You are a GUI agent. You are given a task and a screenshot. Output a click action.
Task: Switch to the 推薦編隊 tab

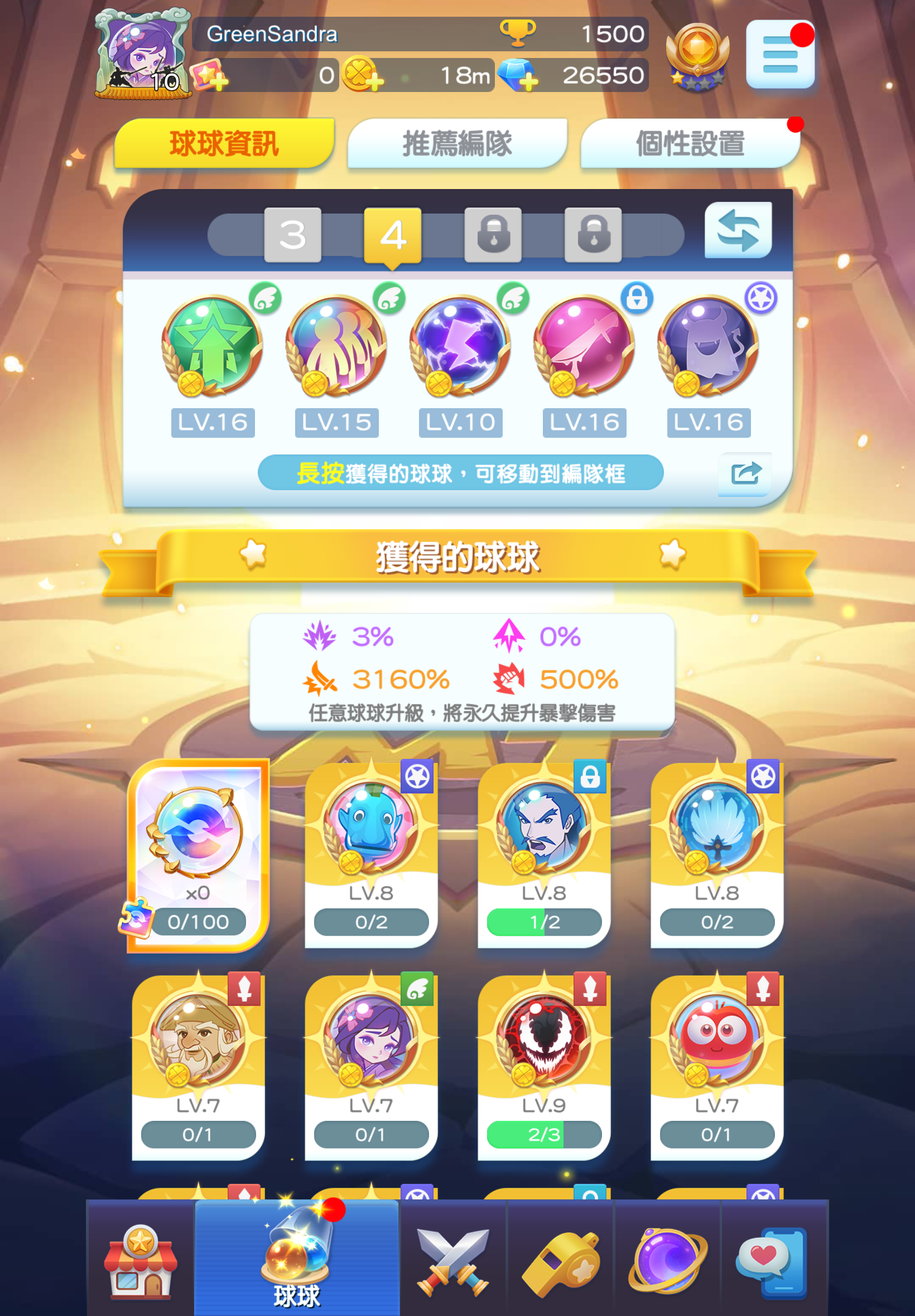point(457,143)
